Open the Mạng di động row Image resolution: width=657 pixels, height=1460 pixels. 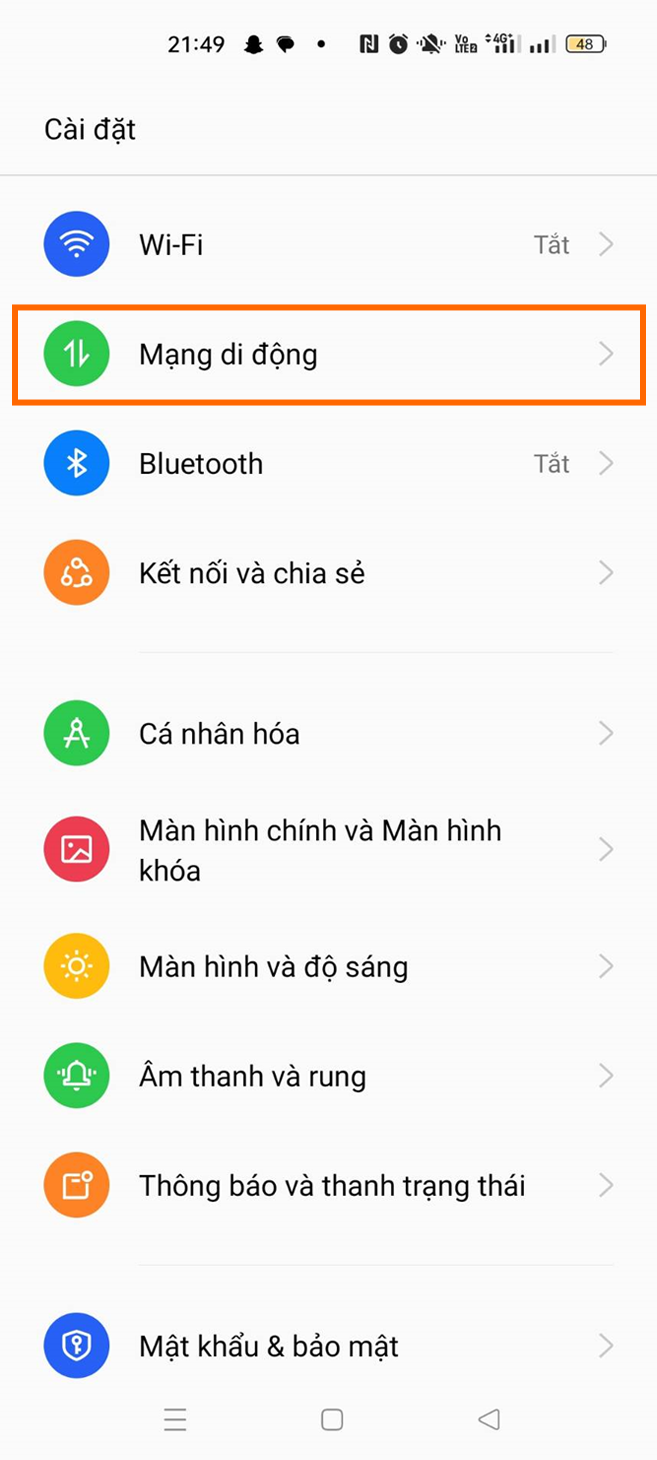tap(328, 354)
